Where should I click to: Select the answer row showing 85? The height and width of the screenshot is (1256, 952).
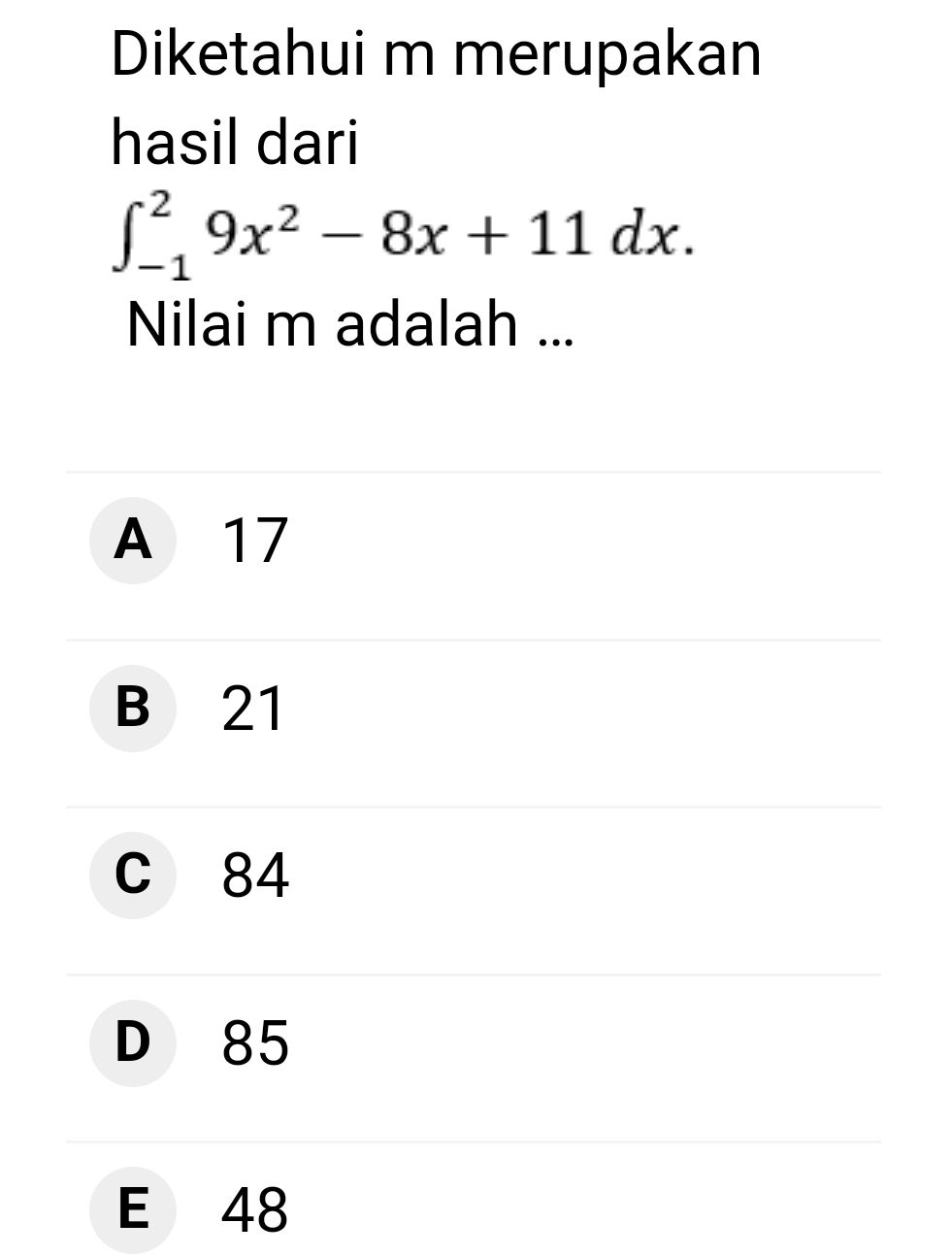255,1046
